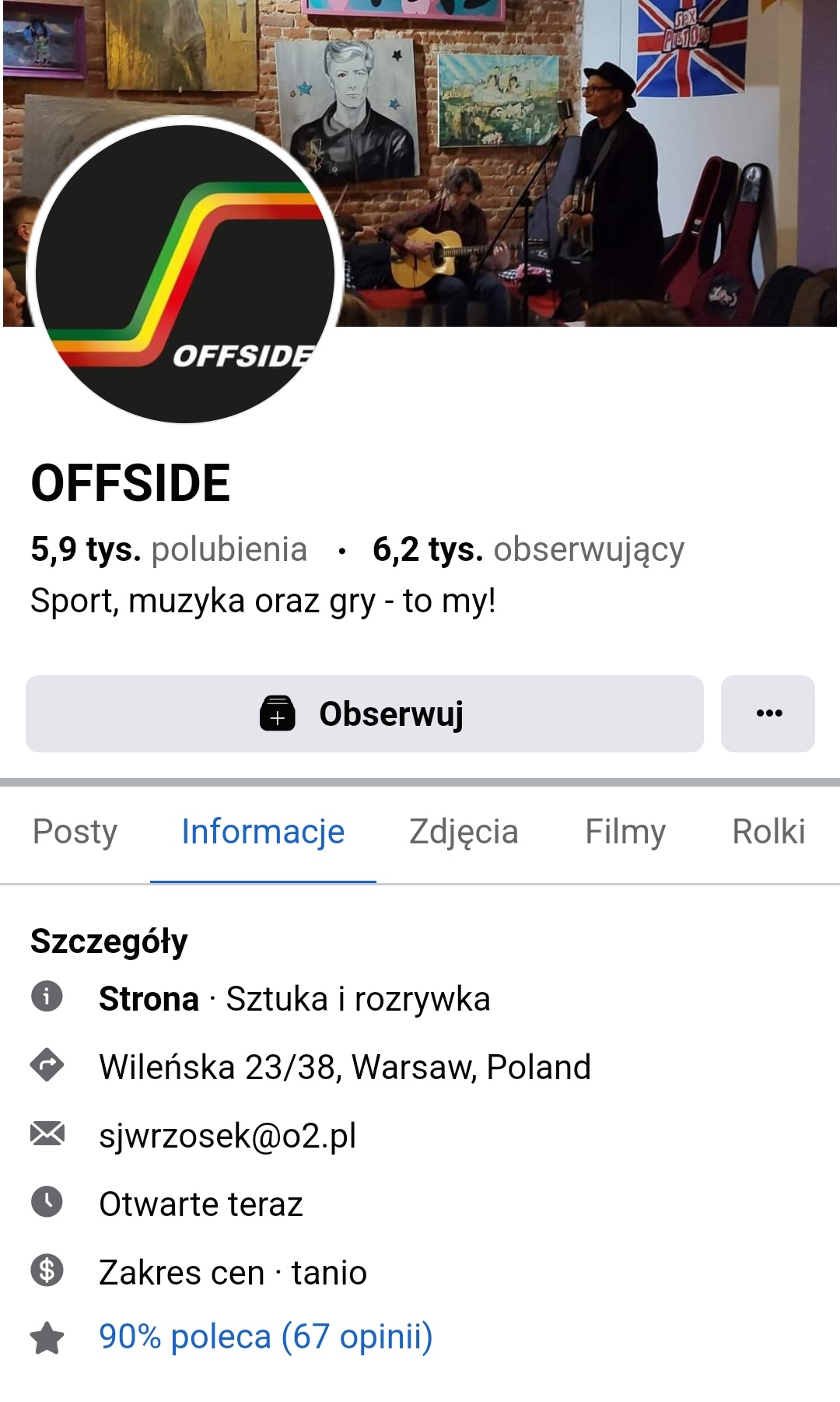The height and width of the screenshot is (1402, 840).
Task: Go to the Zdjęcia tab
Action: [464, 832]
